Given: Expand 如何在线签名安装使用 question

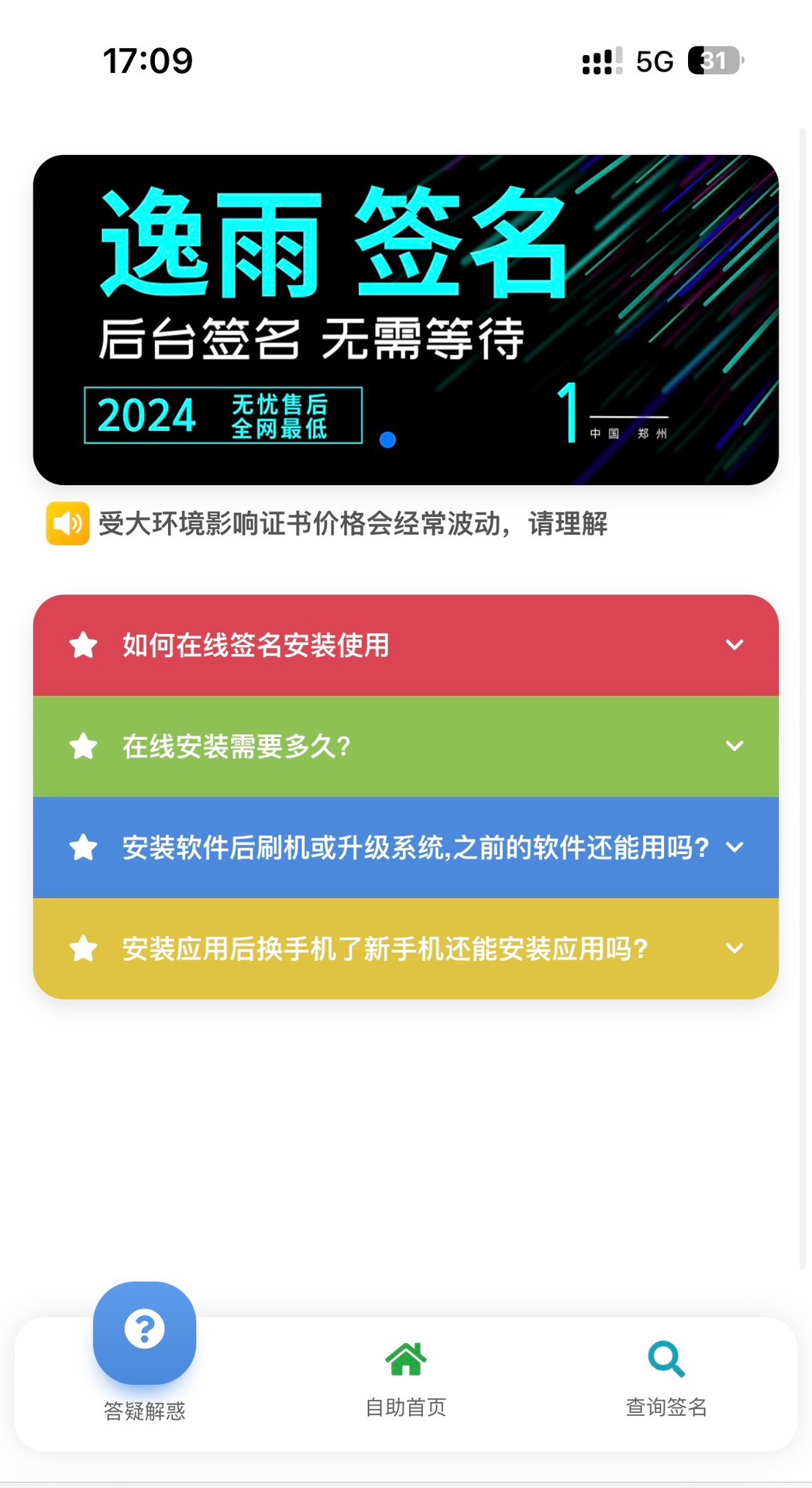Looking at the screenshot, I should tap(405, 645).
